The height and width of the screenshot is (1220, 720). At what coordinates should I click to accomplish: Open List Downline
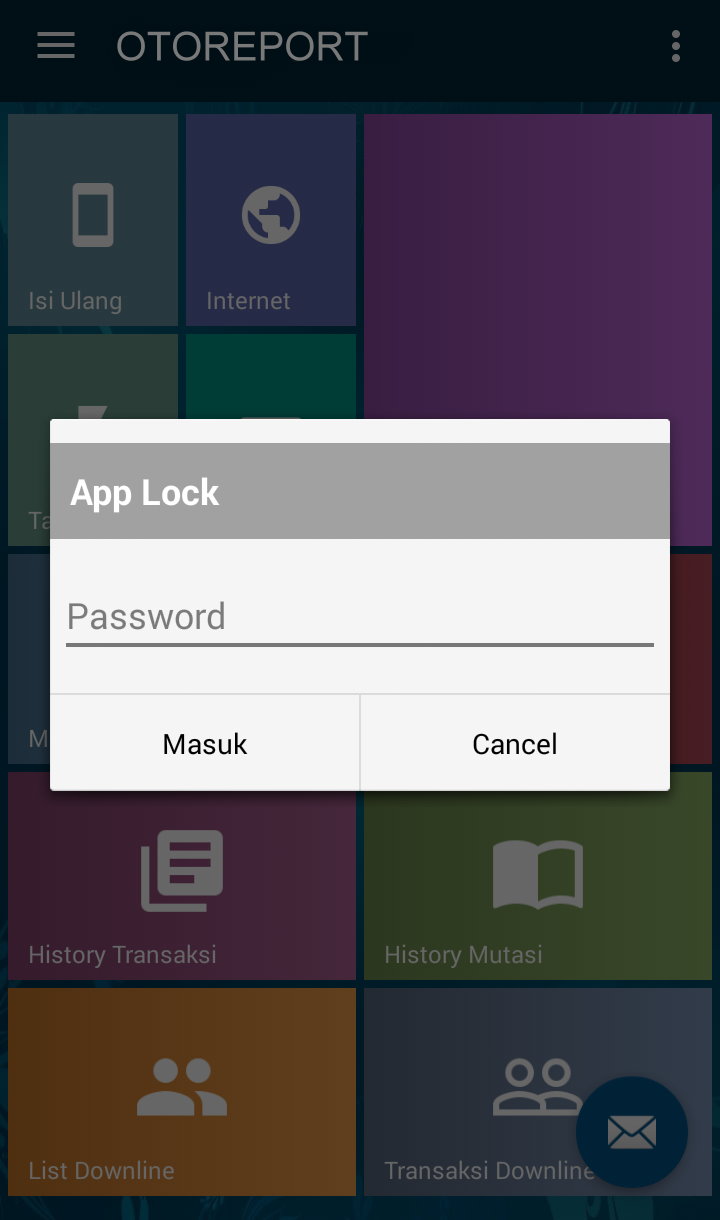[x=182, y=1092]
